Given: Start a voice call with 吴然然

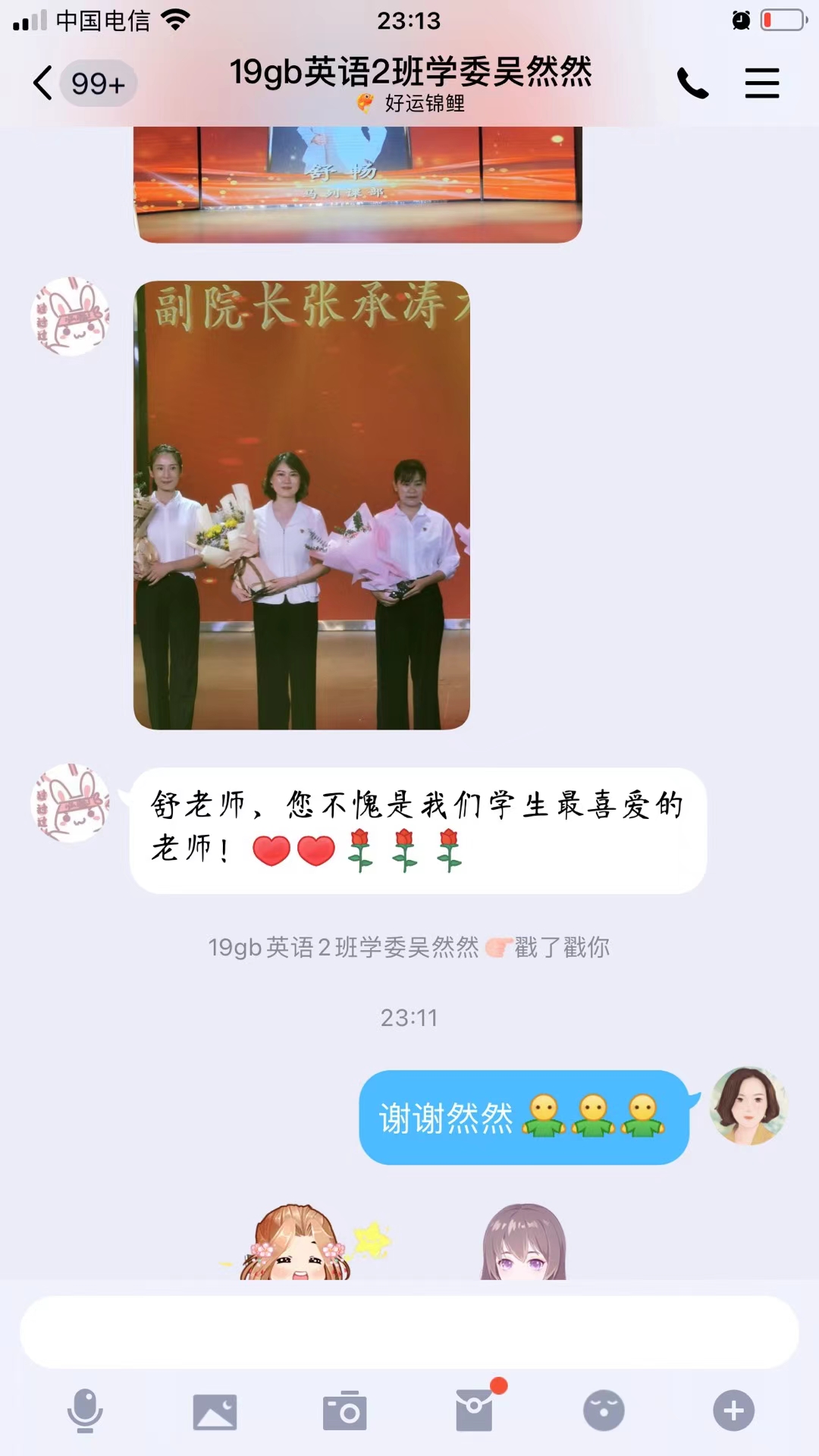Looking at the screenshot, I should 692,83.
